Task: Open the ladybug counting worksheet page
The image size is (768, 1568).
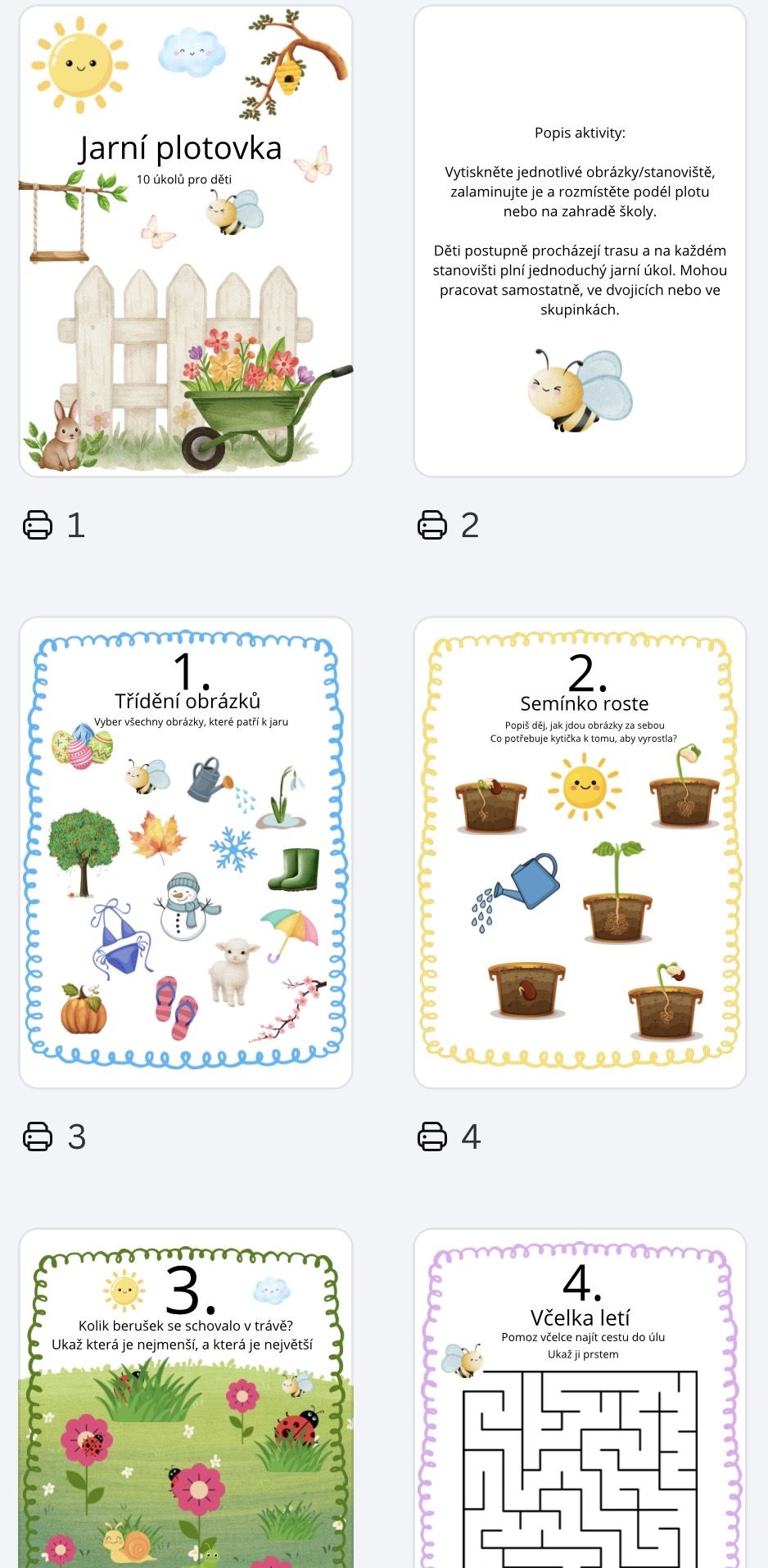Action: pos(186,1400)
